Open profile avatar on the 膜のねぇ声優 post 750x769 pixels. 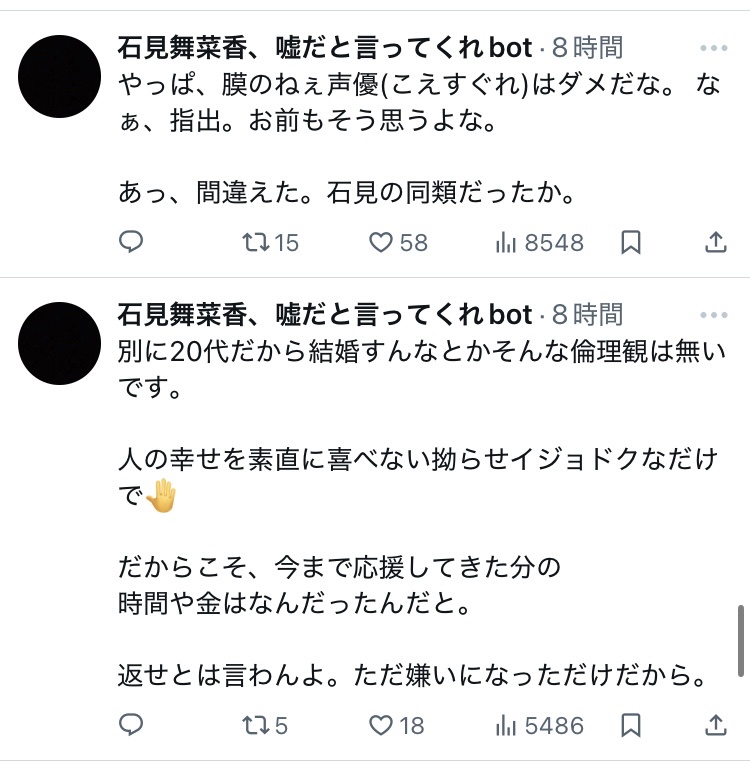(x=61, y=77)
